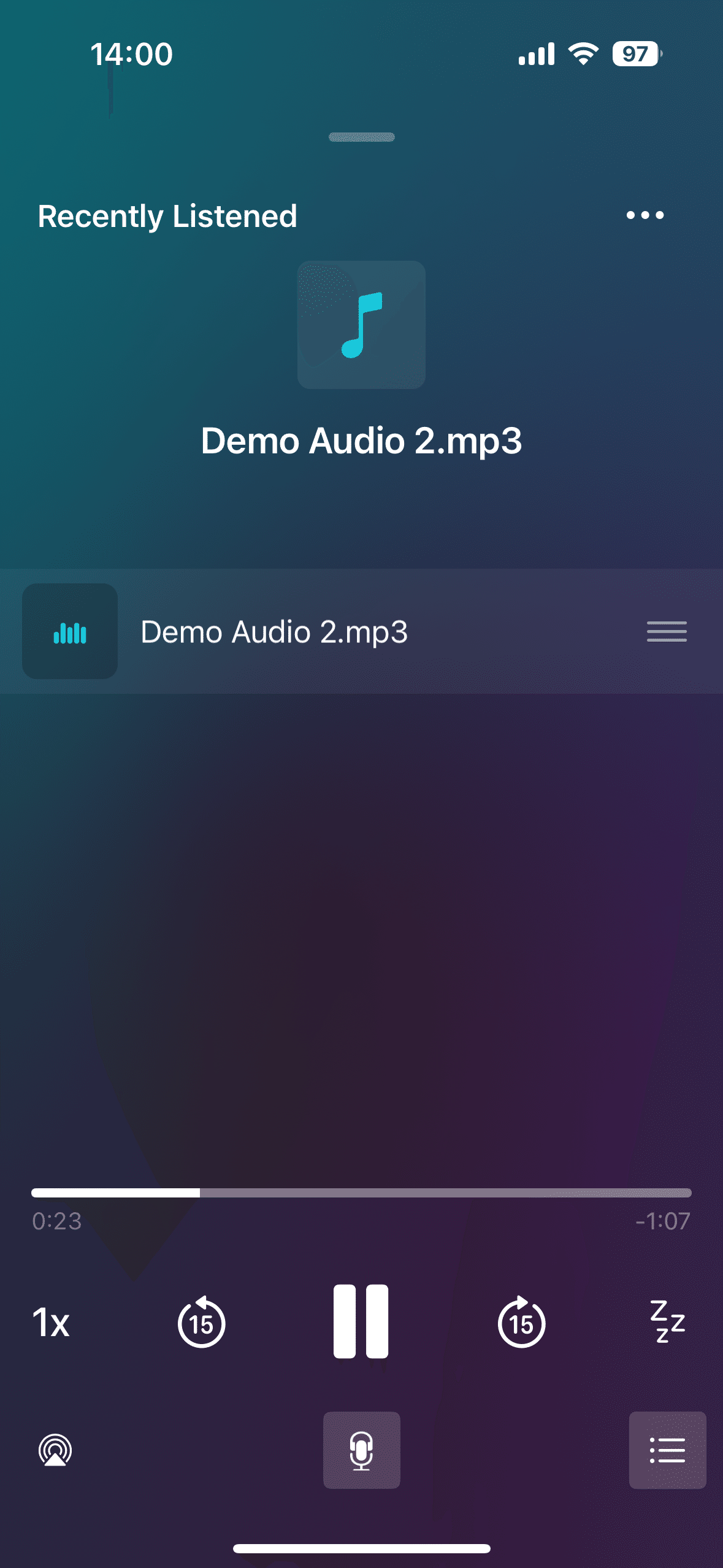Open the three-dot more options menu
The height and width of the screenshot is (1568, 723).
pyautogui.click(x=645, y=215)
